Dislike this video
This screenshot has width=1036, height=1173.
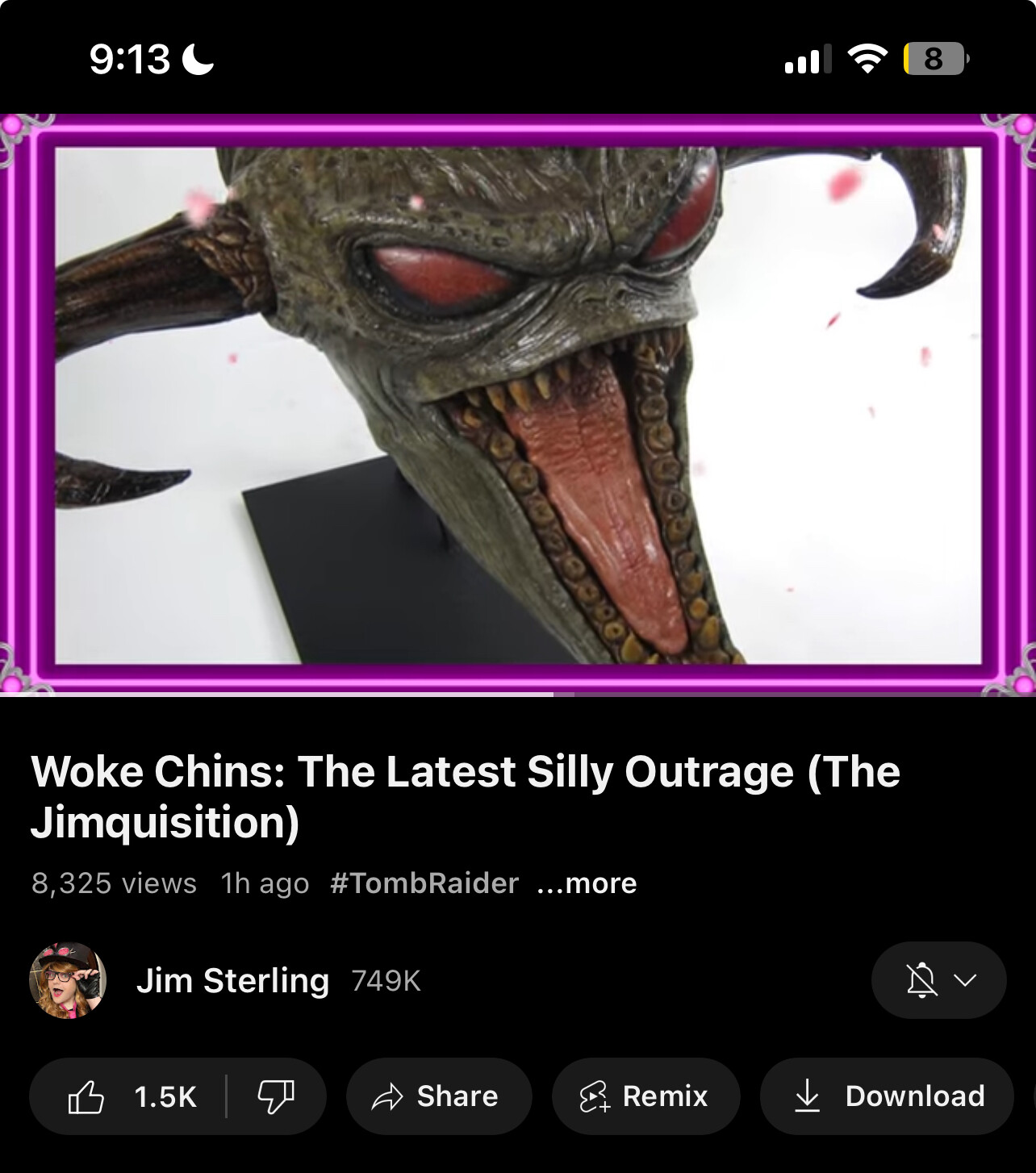(x=276, y=1096)
